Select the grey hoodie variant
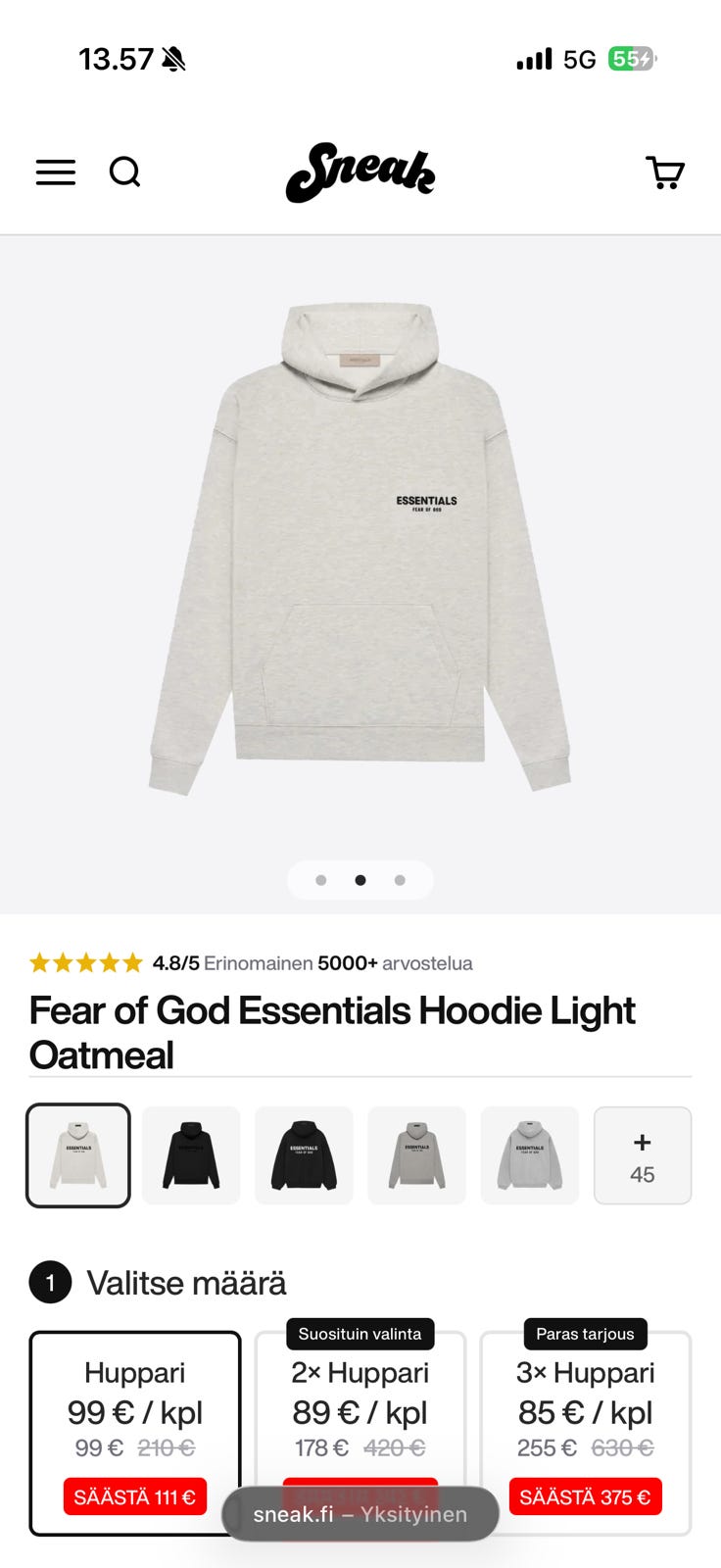Viewport: 721px width, 1568px height. point(530,1155)
